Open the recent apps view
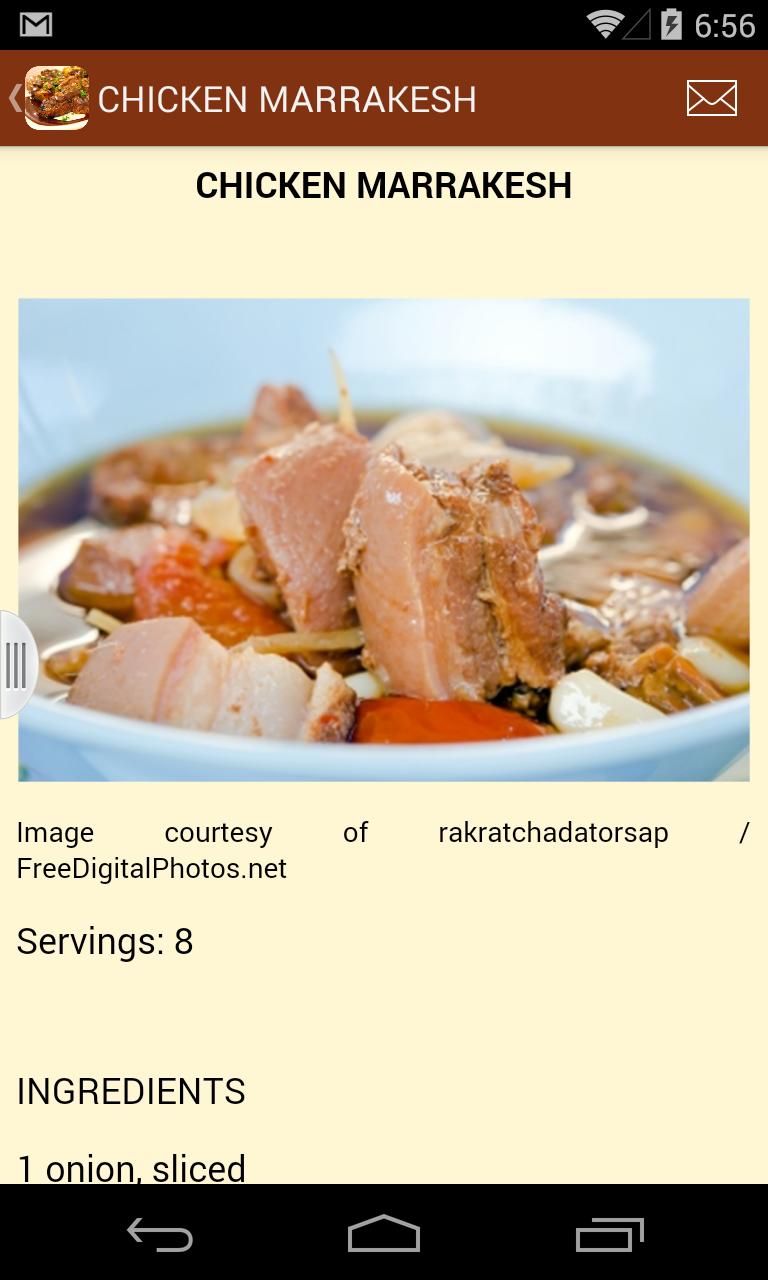 [x=609, y=1235]
